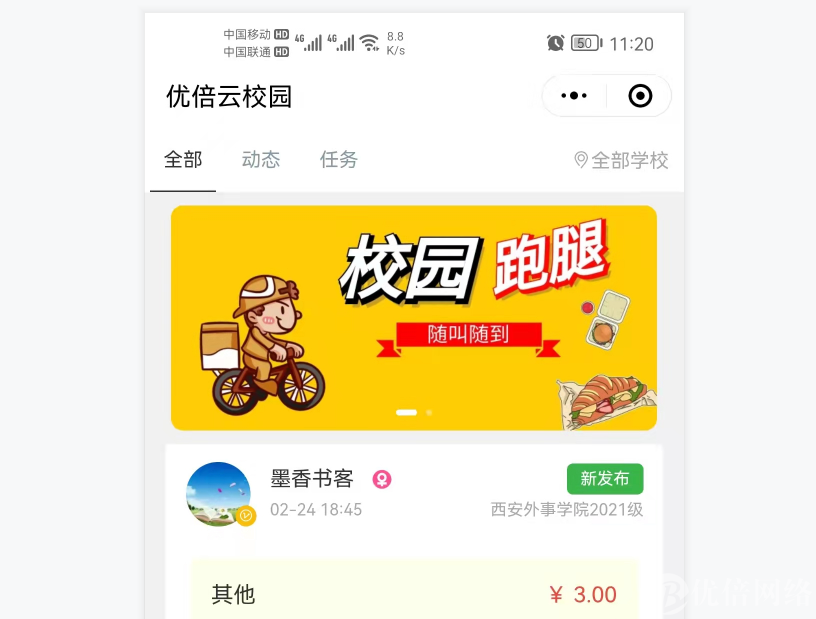Open the mini program more-options menu
The height and width of the screenshot is (619, 816).
pos(574,96)
